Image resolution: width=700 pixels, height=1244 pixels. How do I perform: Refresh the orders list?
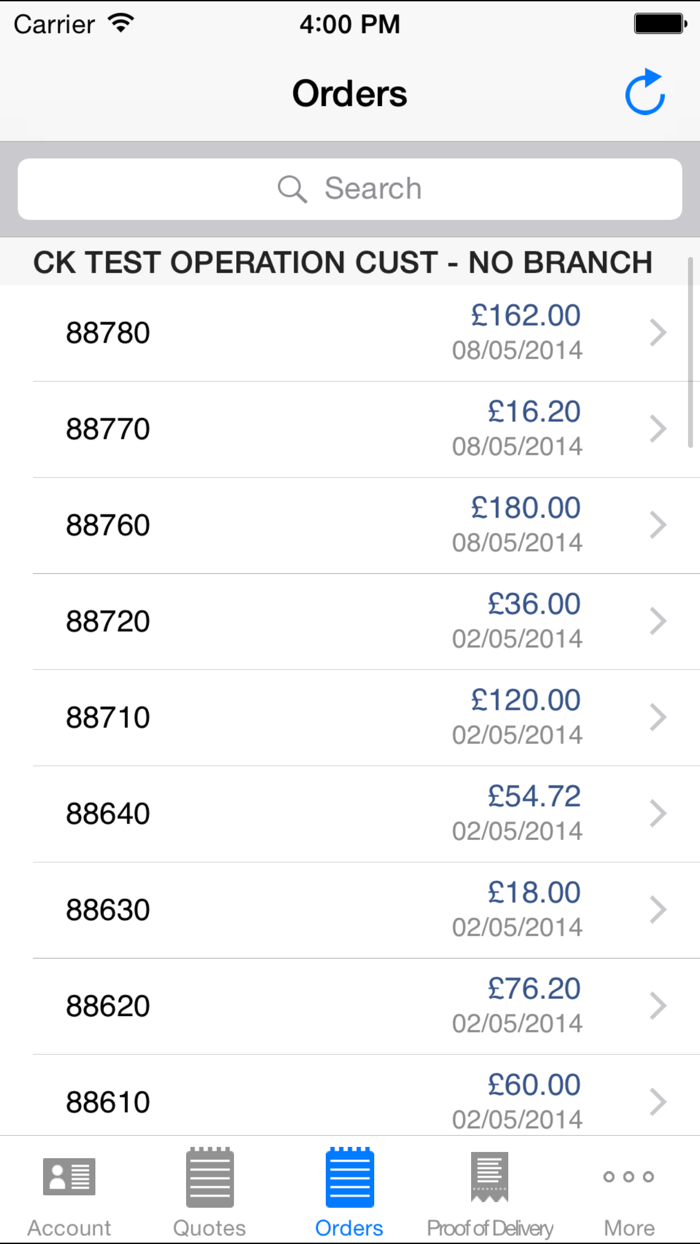[x=645, y=93]
